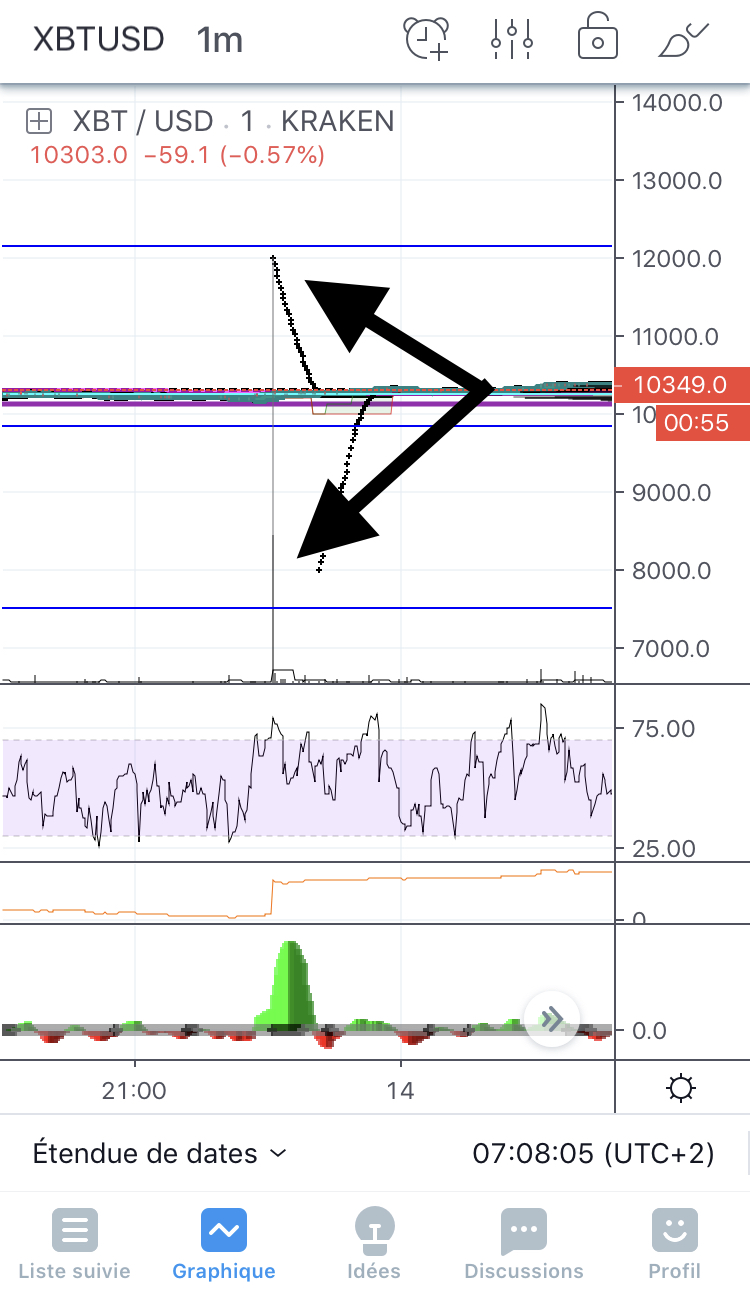The width and height of the screenshot is (750, 1289).
Task: Open chart settings gear on the time axis
Action: point(681,1087)
